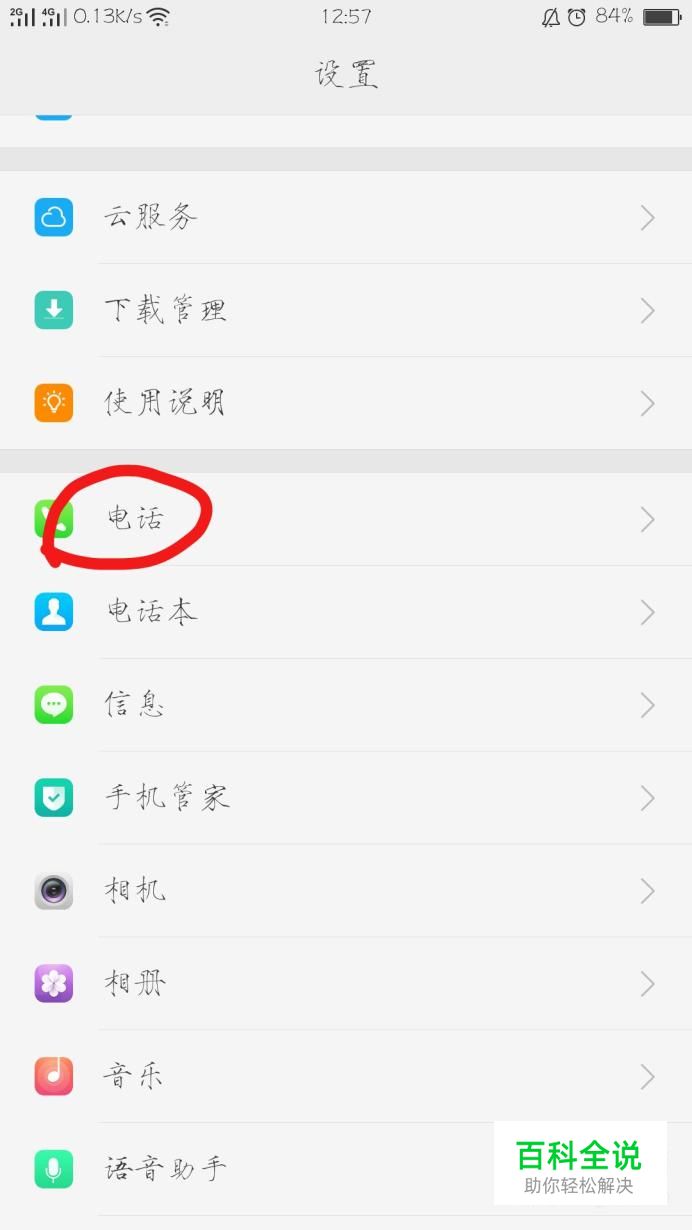692x1230 pixels.
Task: Open the 信息 settings row
Action: [345, 705]
